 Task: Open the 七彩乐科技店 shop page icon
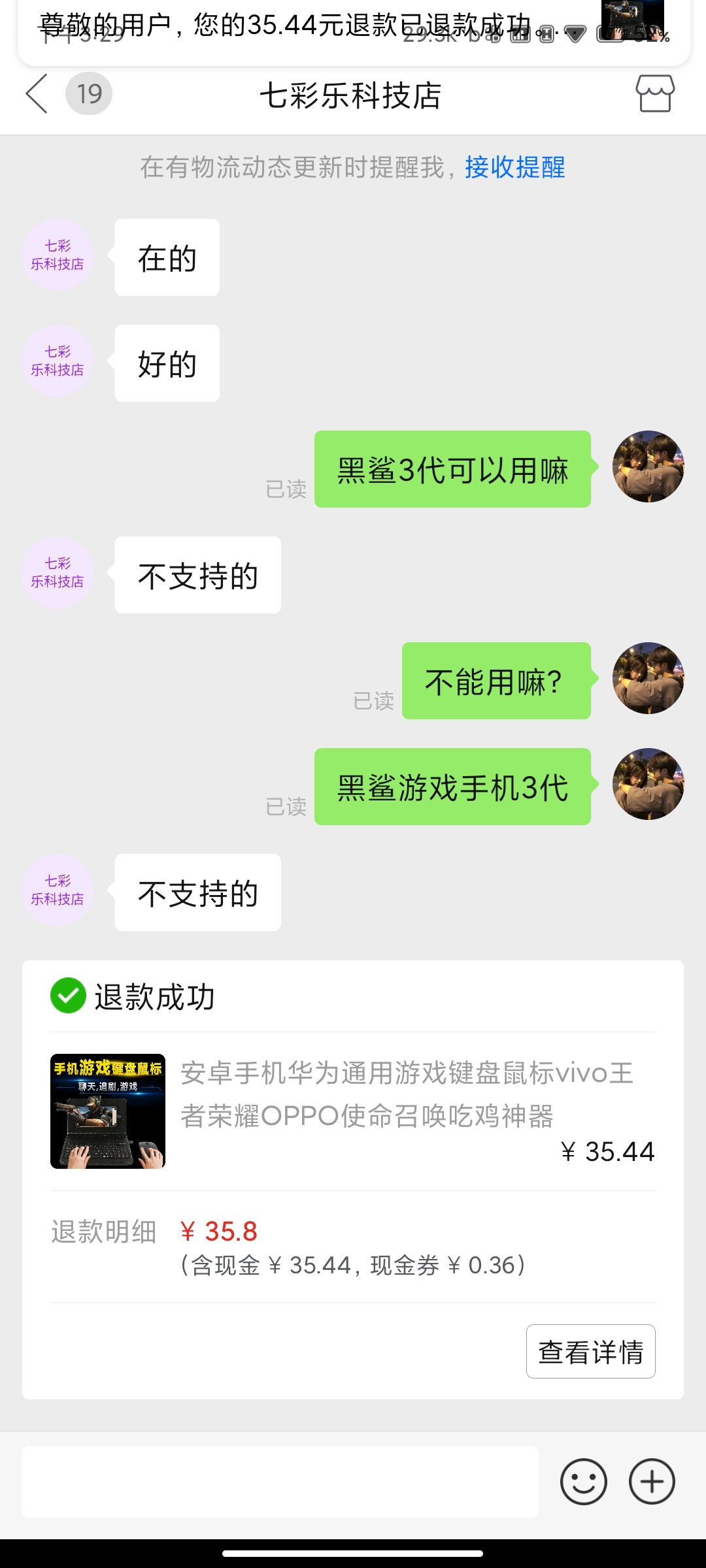point(654,93)
